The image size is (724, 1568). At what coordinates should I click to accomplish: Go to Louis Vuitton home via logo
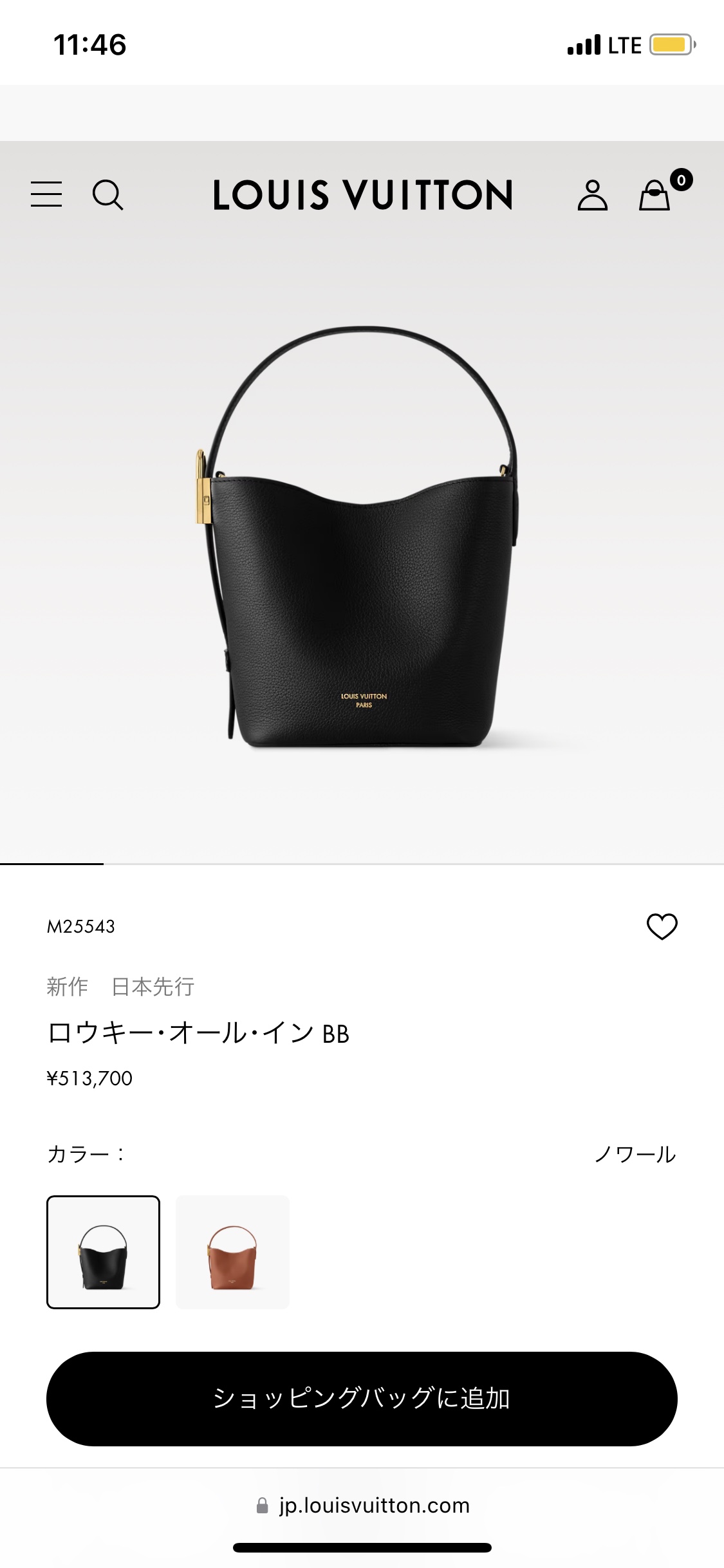362,195
